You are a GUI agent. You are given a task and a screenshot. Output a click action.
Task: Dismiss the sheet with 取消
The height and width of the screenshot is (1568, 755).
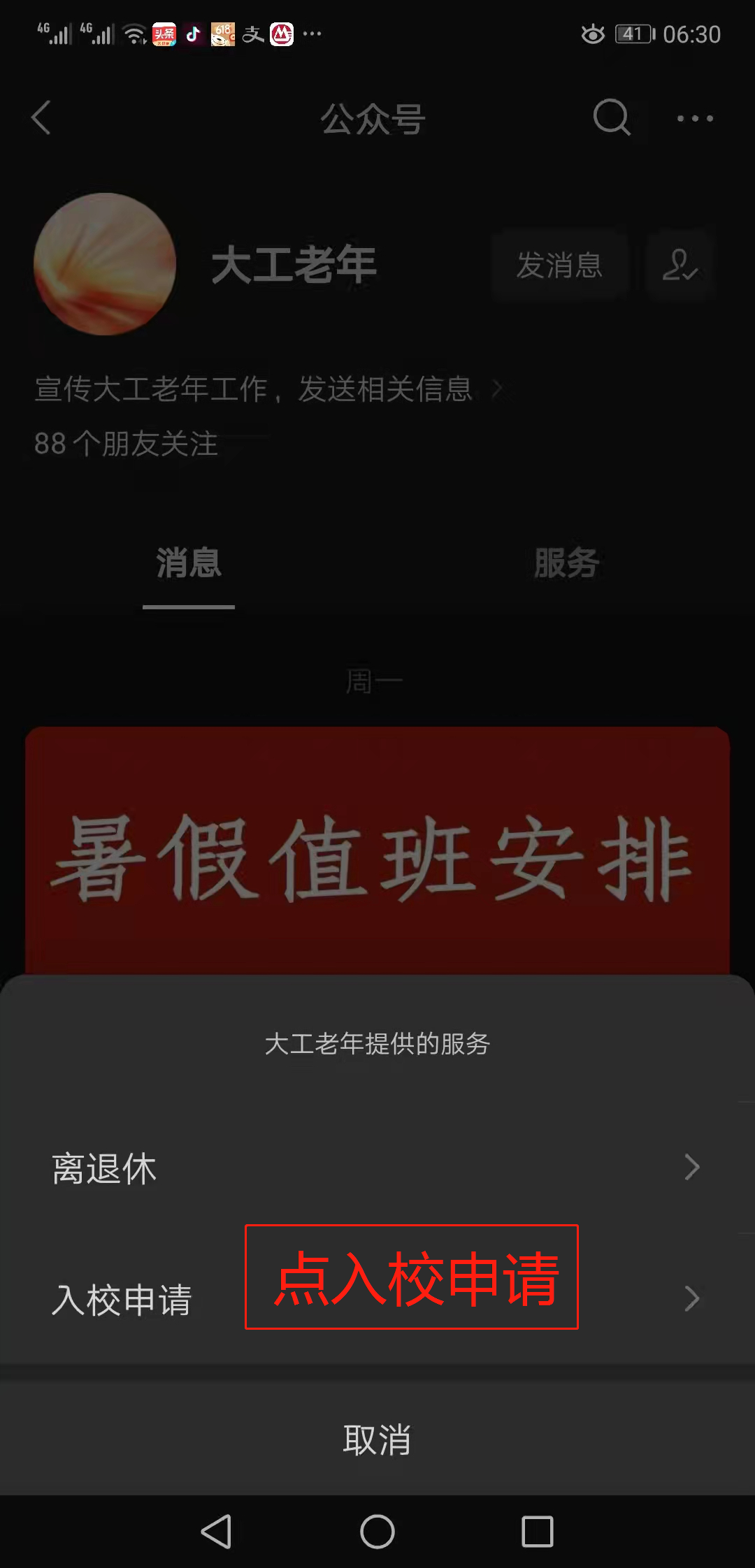point(377,1439)
